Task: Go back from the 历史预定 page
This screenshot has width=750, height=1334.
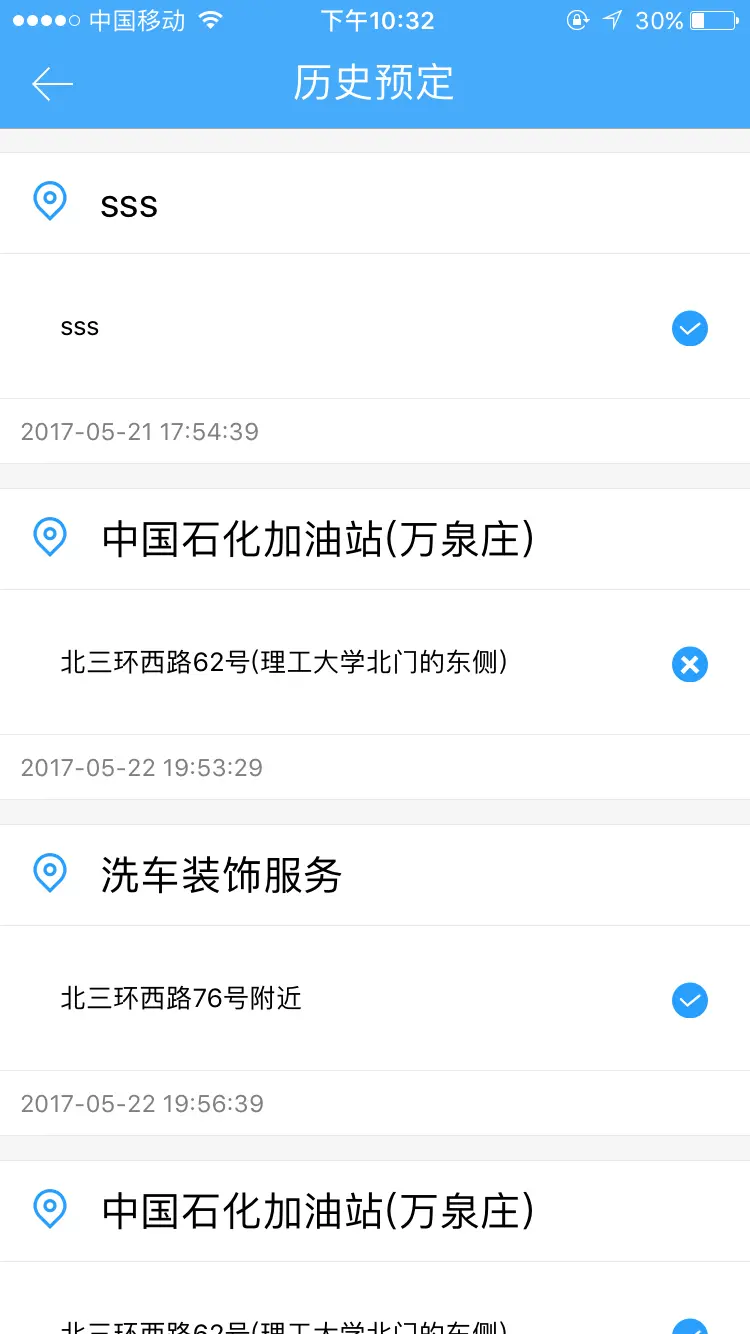Action: coord(52,84)
